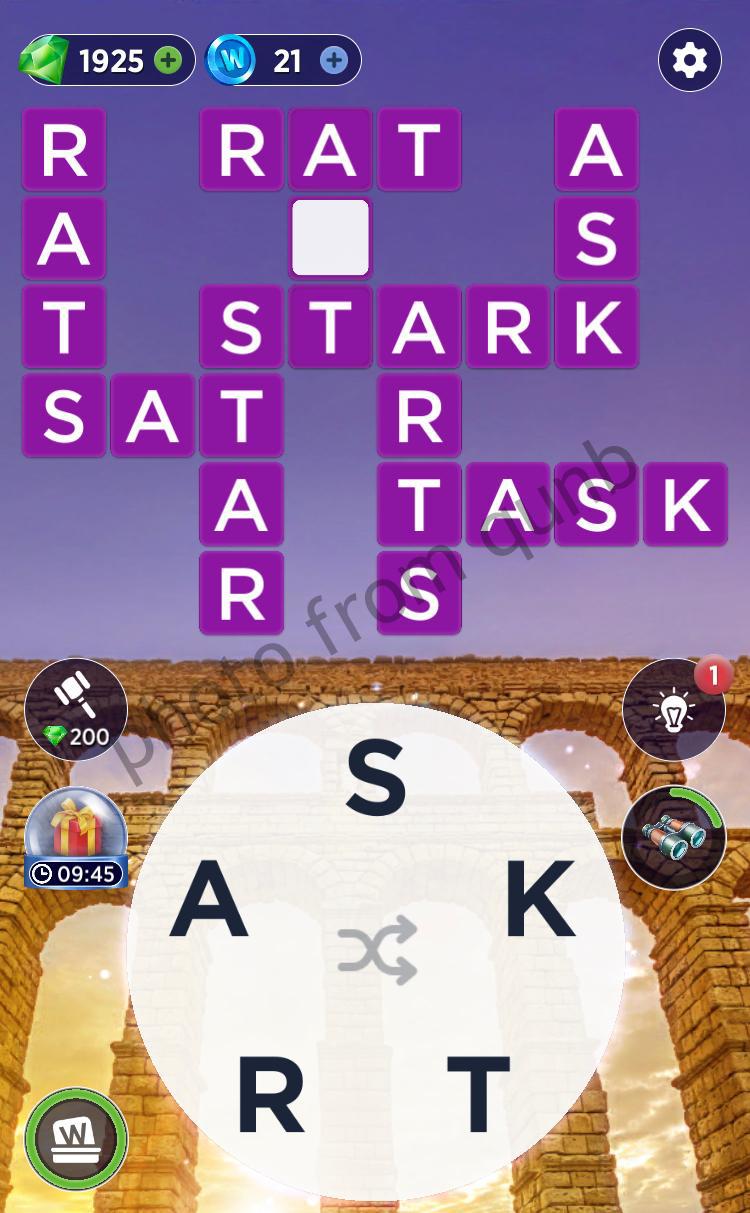Add more blue W coins
Viewport: 750px width, 1213px height.
(x=334, y=61)
